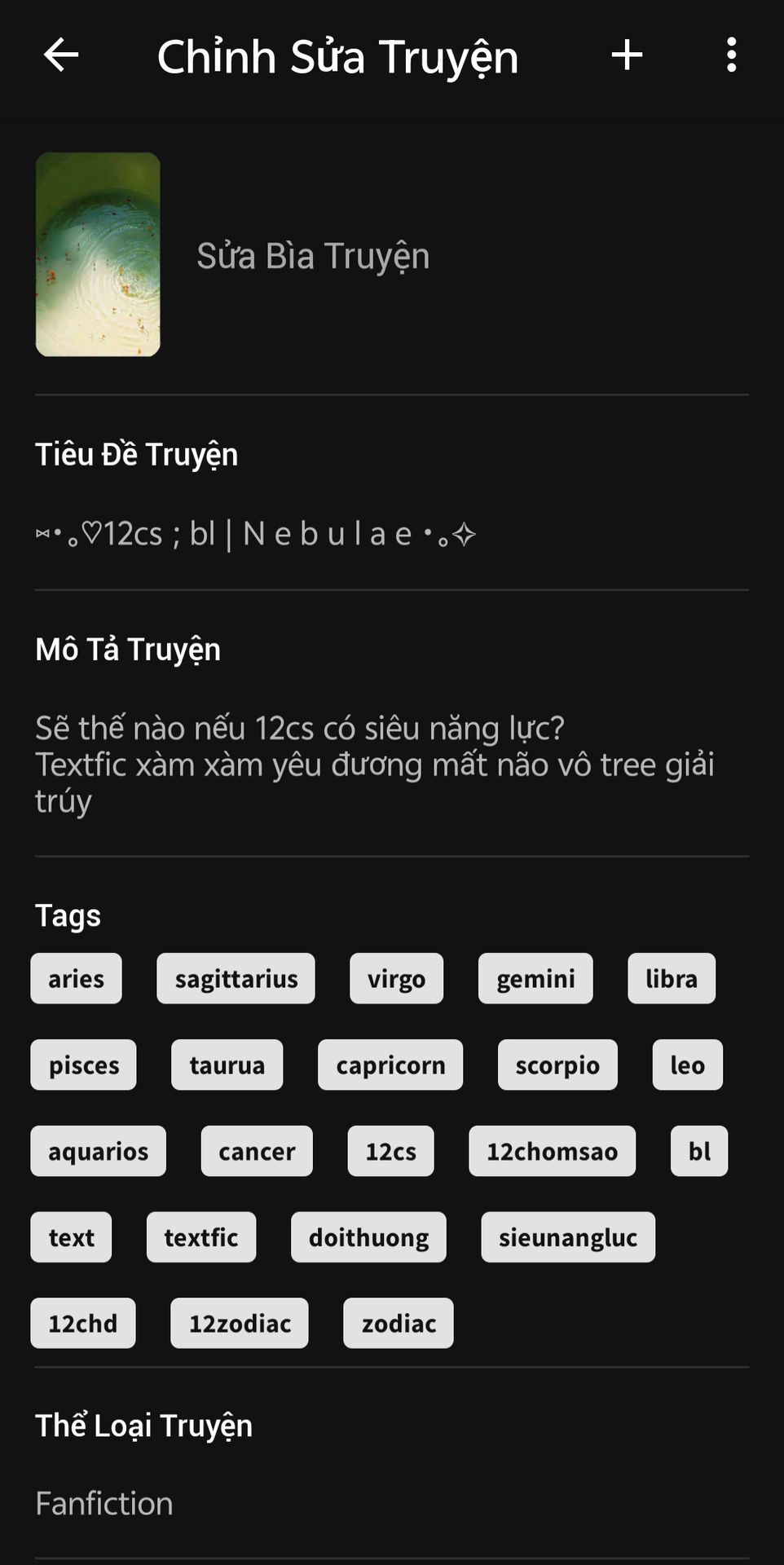Choose the 12zodiac tag chip

pyautogui.click(x=240, y=1323)
